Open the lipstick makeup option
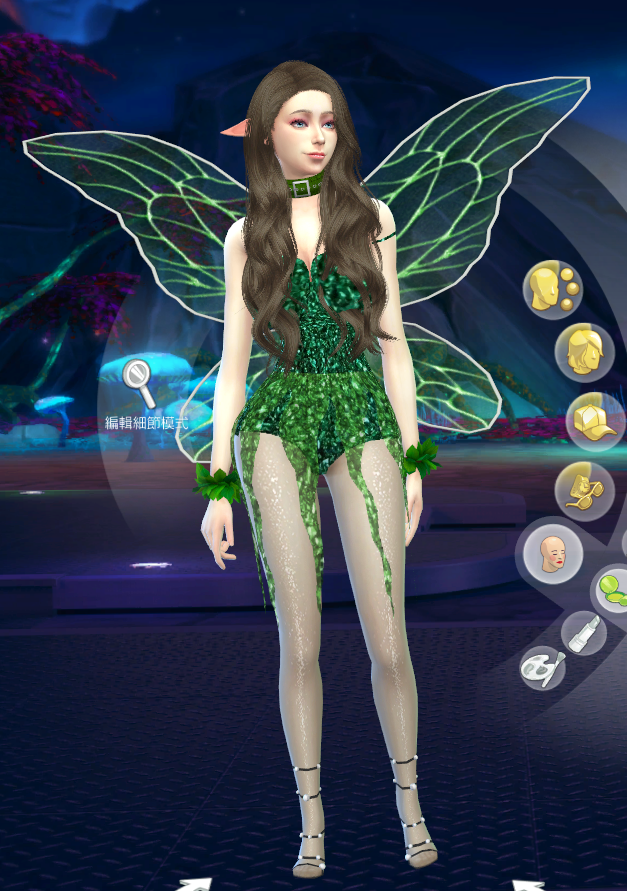 583,634
